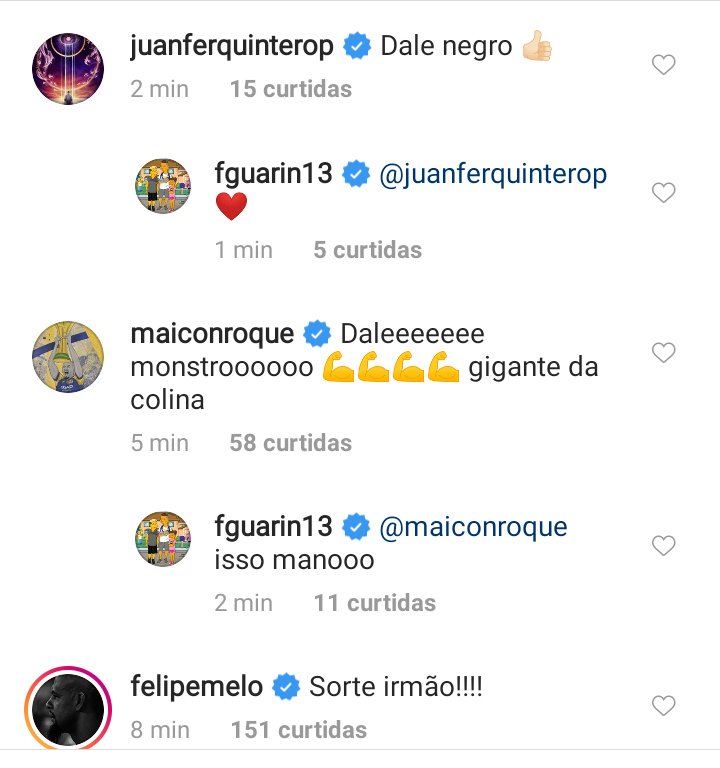The width and height of the screenshot is (720, 768).
Task: View who liked juanferquinterop's comment, 15 curtidas
Action: [x=290, y=89]
